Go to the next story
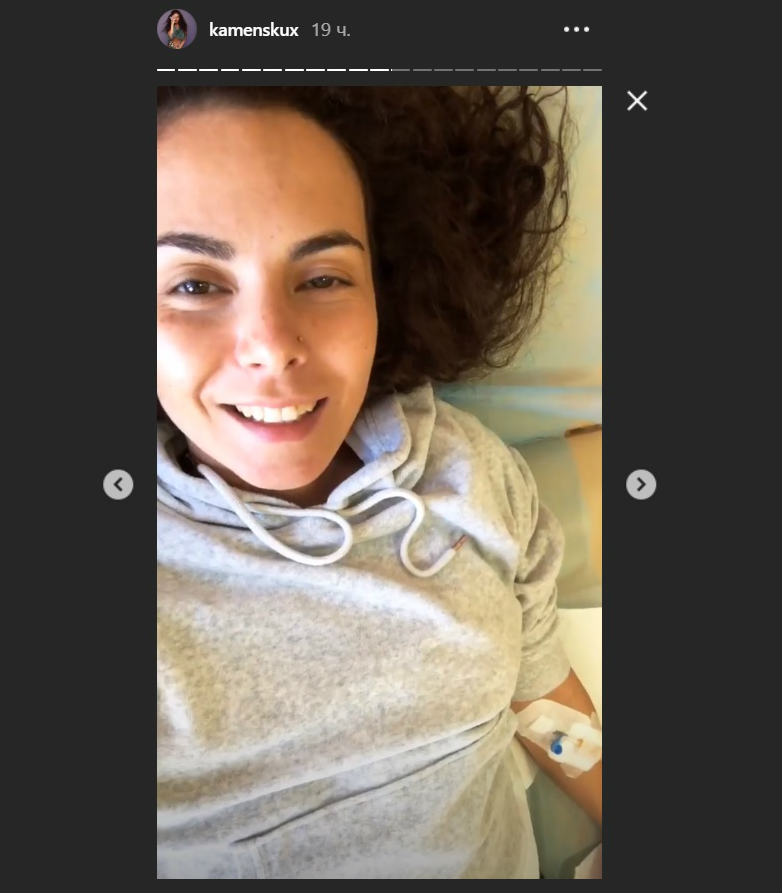This screenshot has height=893, width=782. click(x=641, y=485)
